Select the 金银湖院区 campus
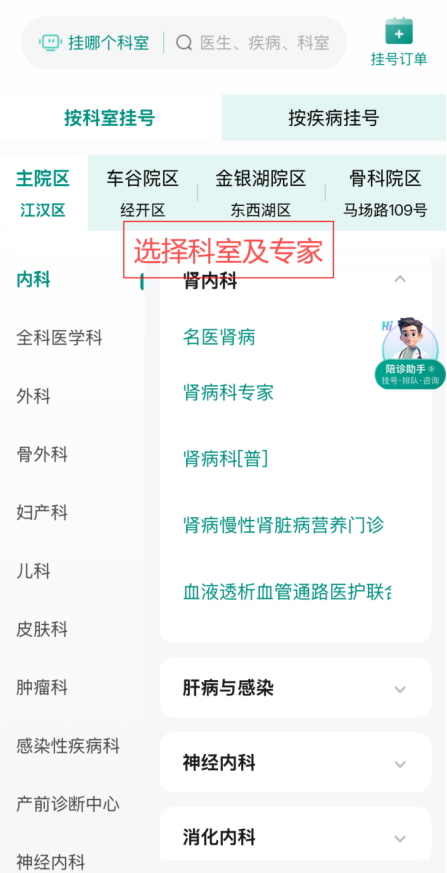The width and height of the screenshot is (447, 873). [261, 193]
